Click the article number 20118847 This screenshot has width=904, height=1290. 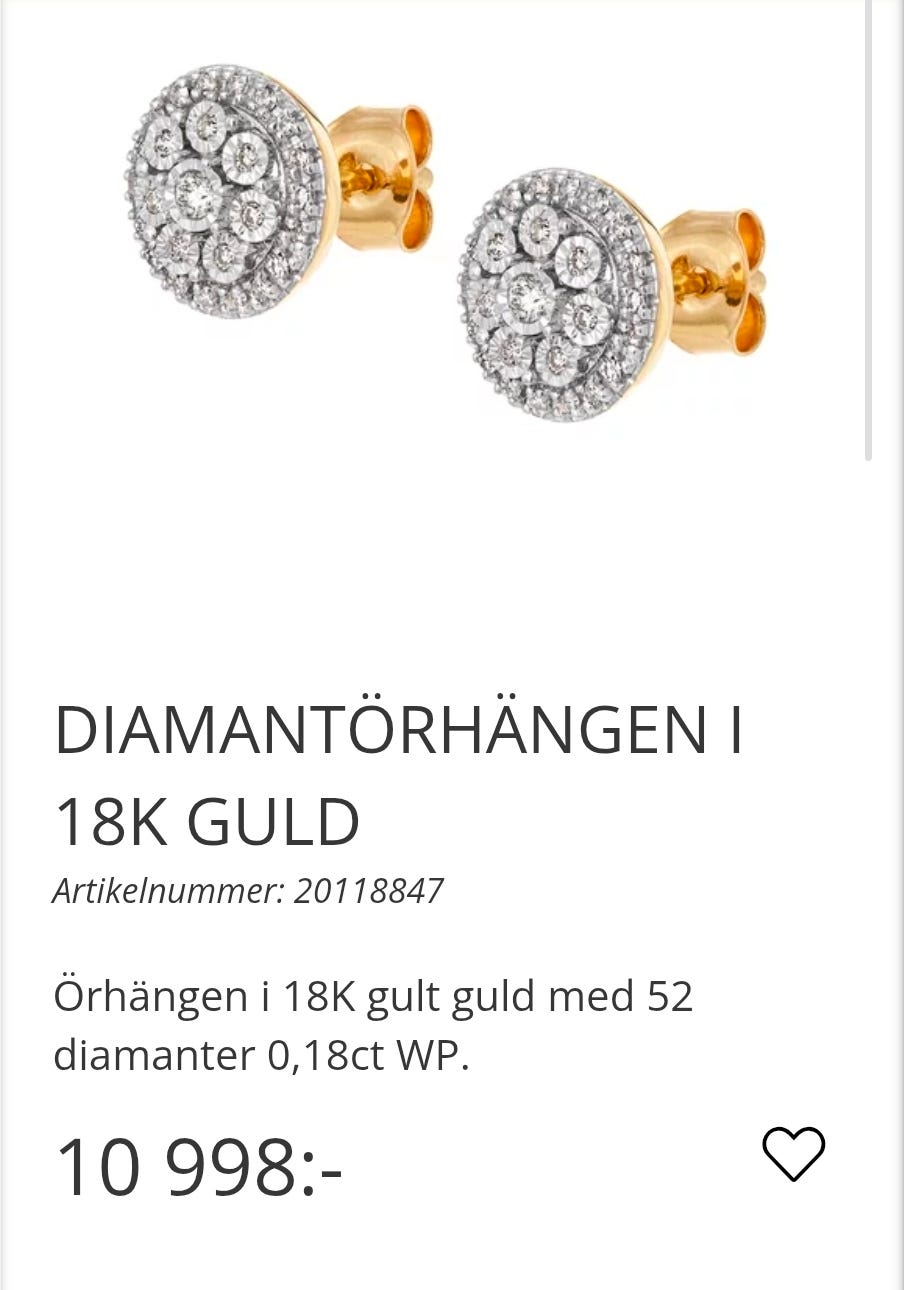(x=368, y=890)
